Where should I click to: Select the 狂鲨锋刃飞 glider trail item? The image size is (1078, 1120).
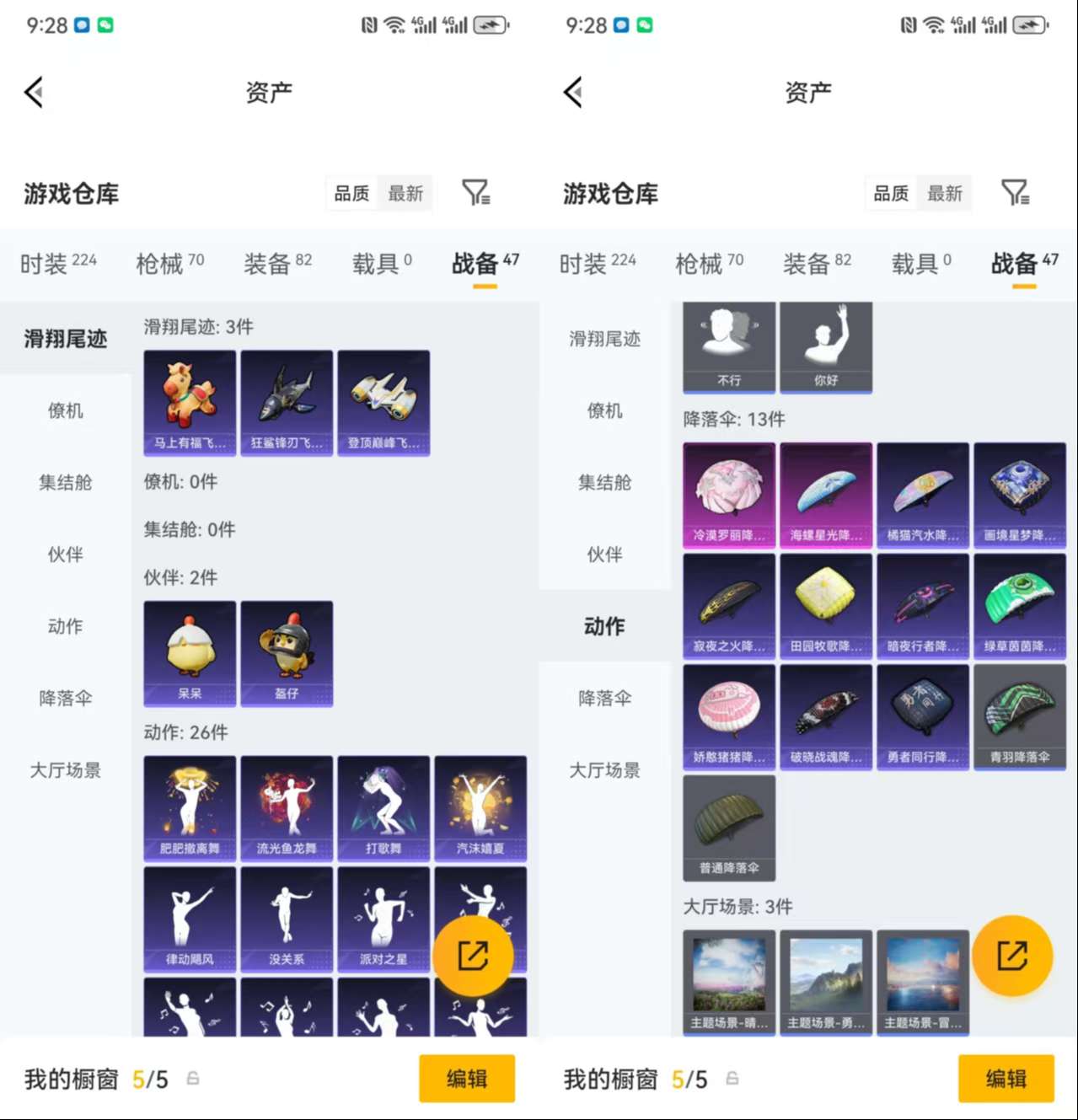coord(287,403)
